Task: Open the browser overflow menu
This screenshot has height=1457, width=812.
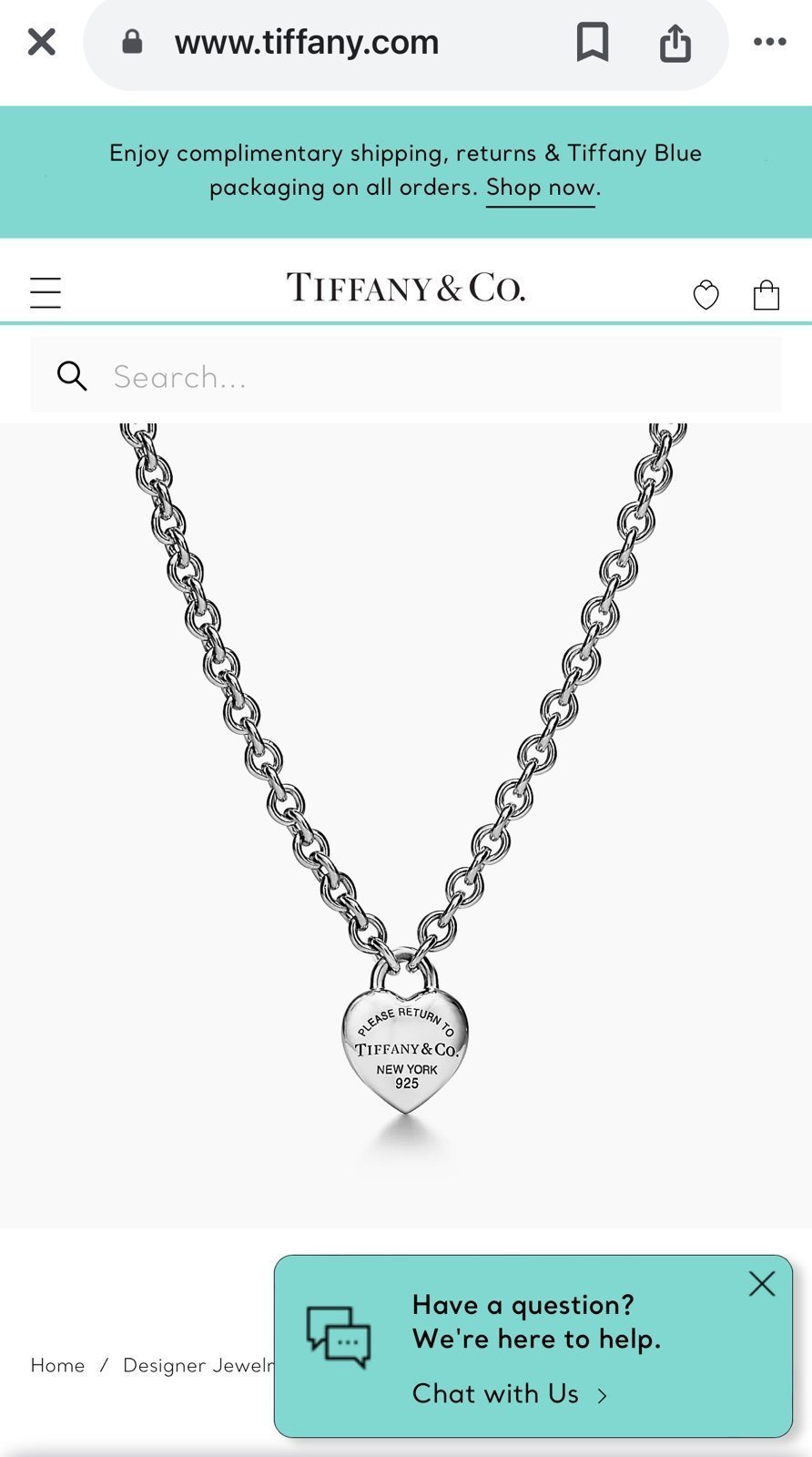Action: [x=769, y=42]
